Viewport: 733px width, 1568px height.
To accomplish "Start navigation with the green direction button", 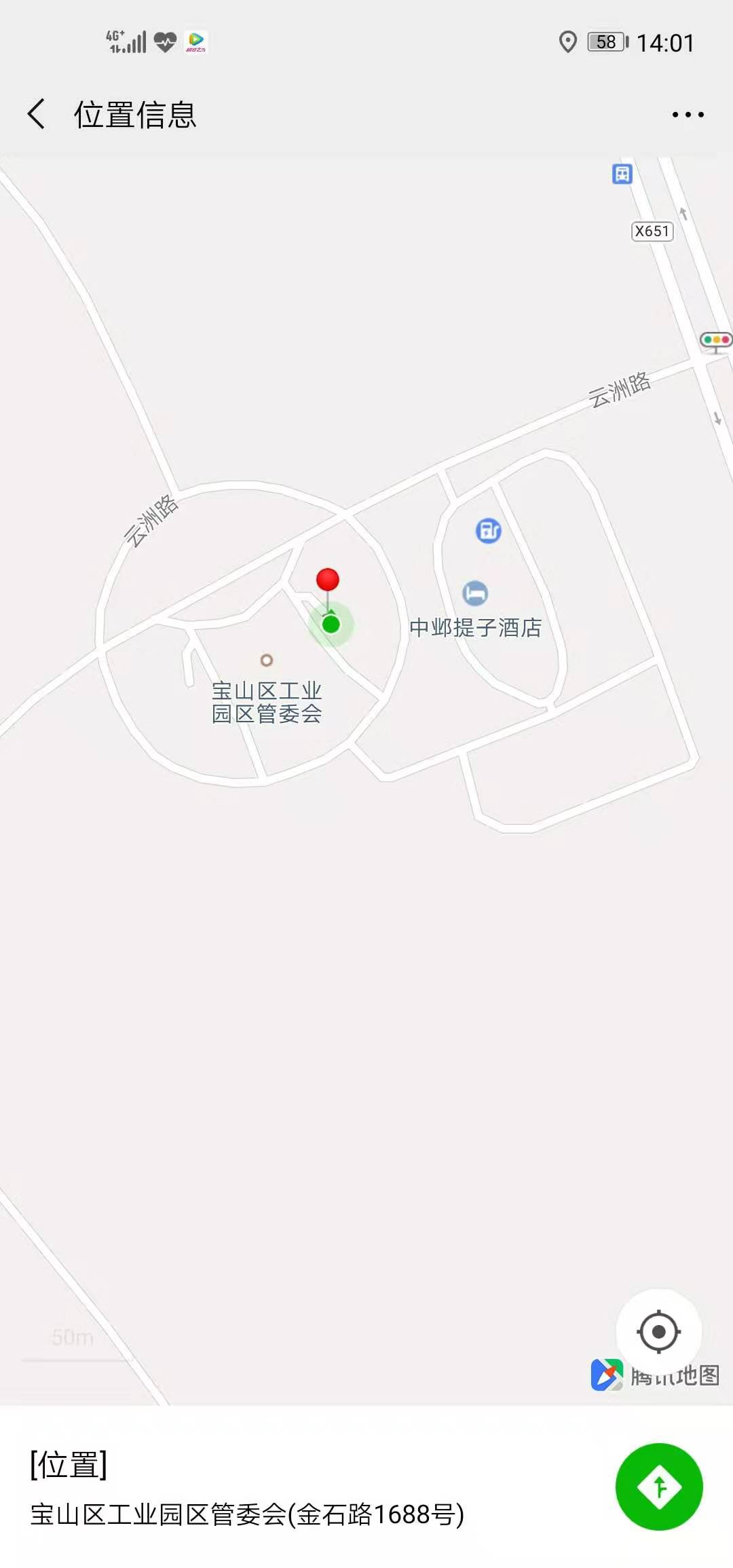I will point(658,1487).
